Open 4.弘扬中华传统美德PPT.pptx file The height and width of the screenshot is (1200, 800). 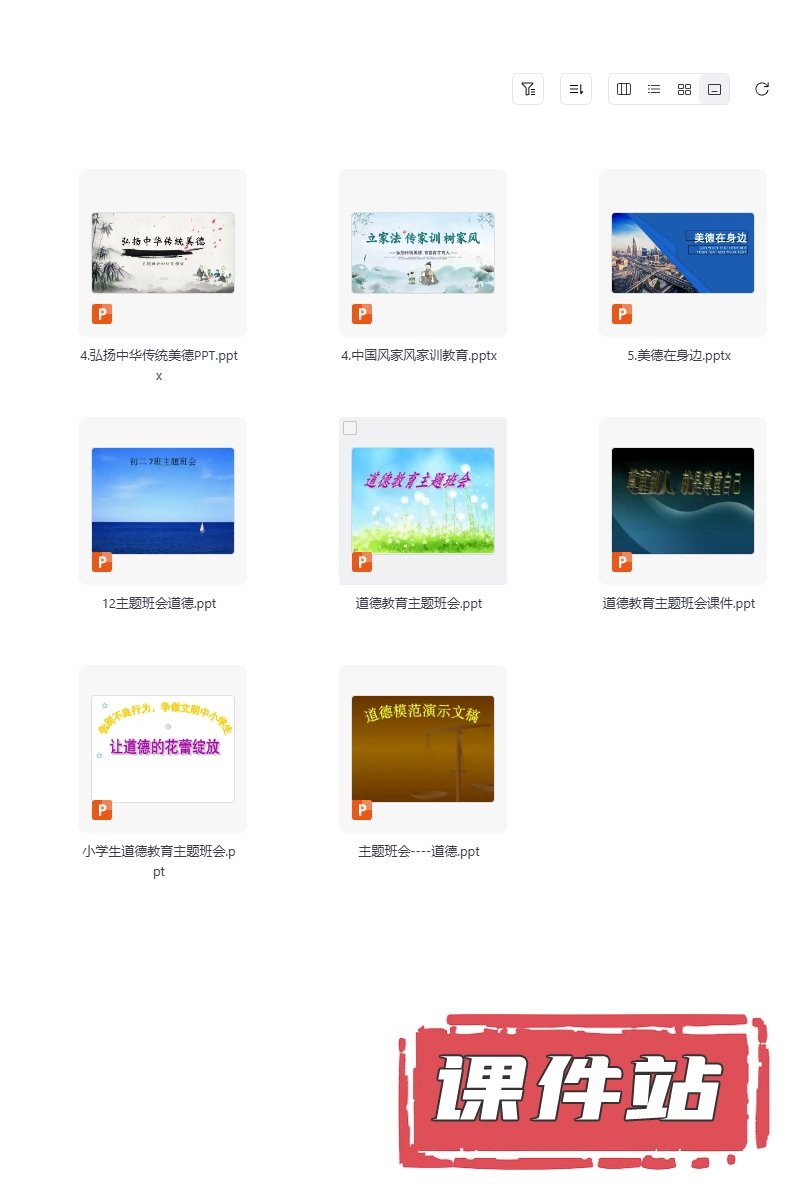[x=163, y=253]
